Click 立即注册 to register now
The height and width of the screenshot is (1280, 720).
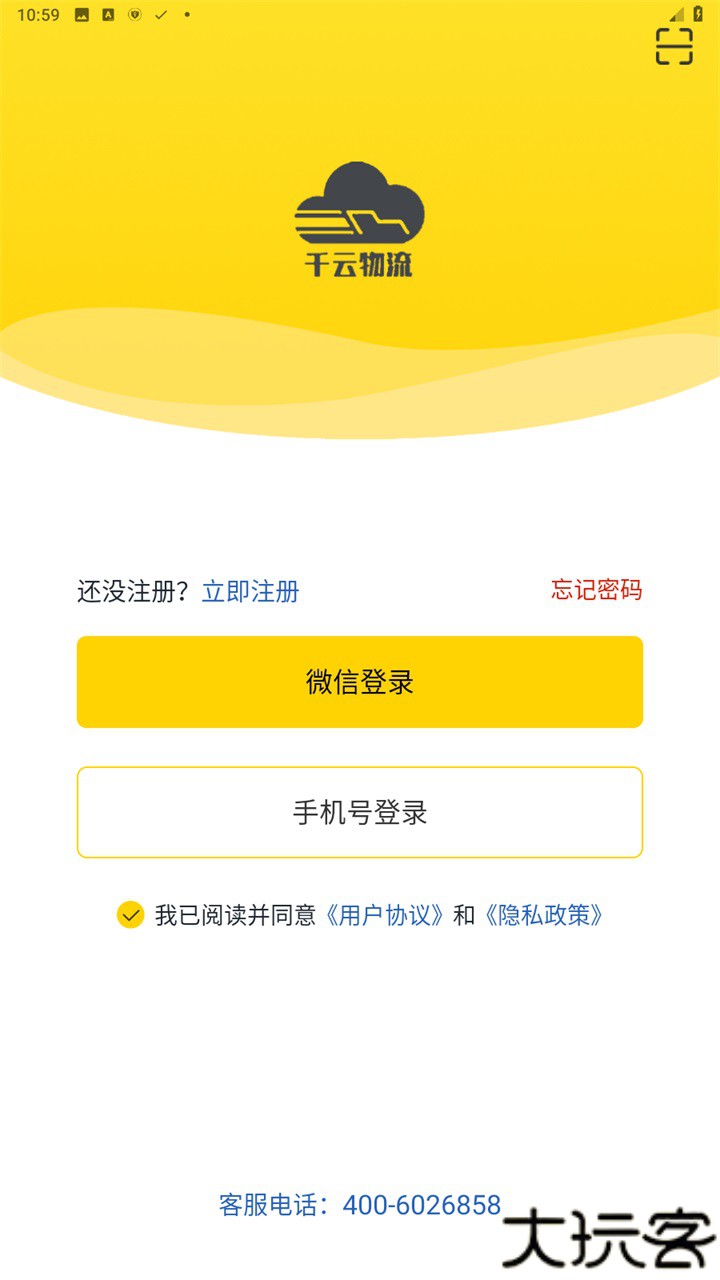coord(250,591)
